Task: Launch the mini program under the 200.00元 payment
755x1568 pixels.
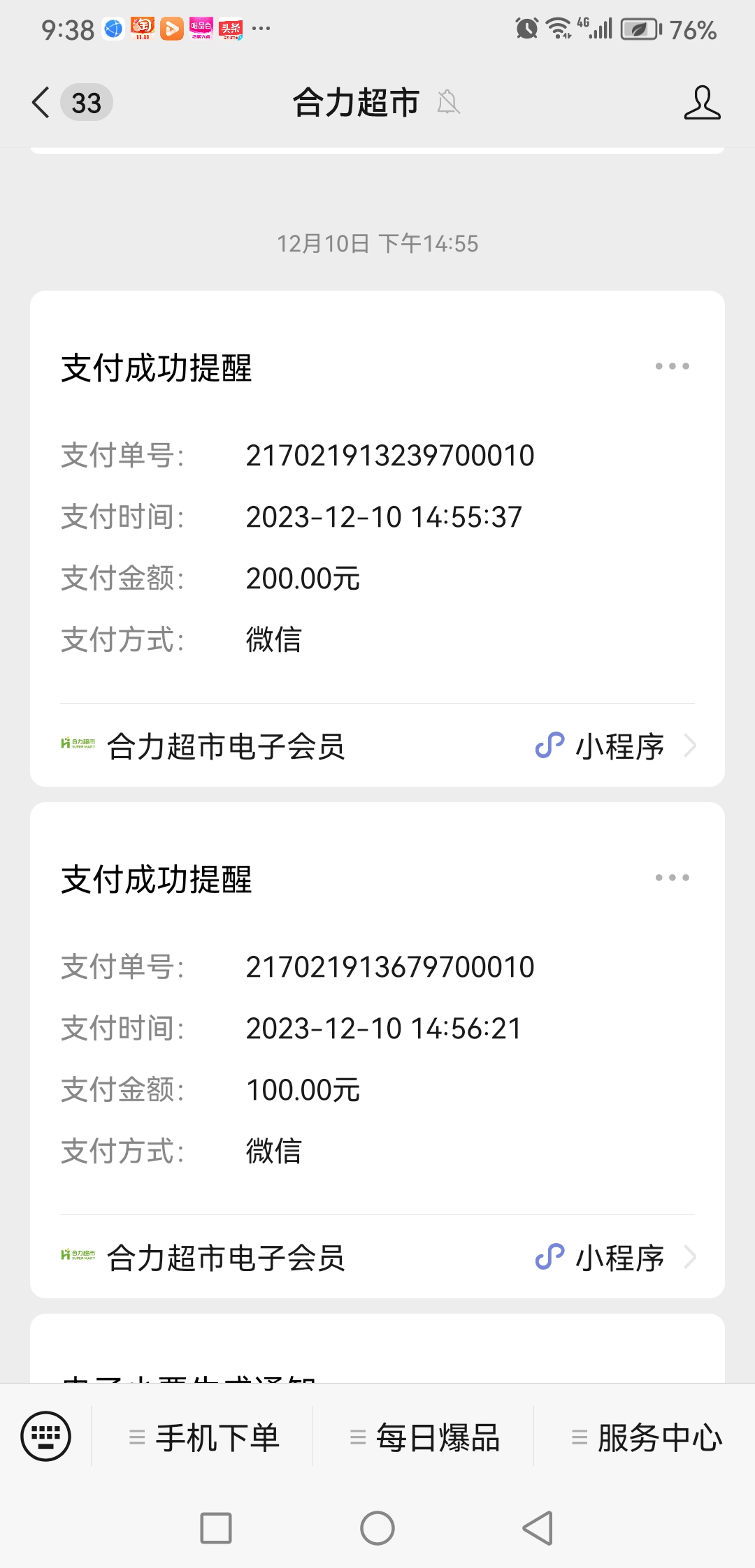Action: click(x=377, y=746)
